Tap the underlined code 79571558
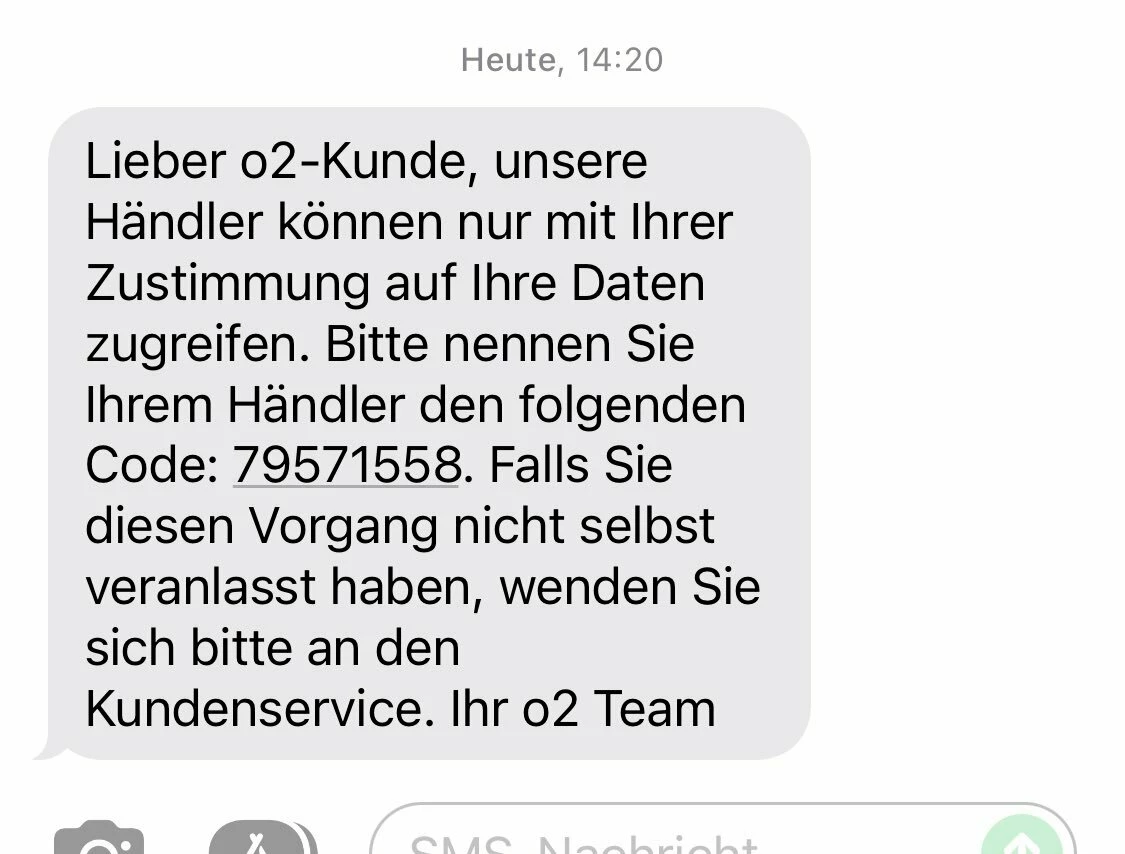 tap(346, 465)
